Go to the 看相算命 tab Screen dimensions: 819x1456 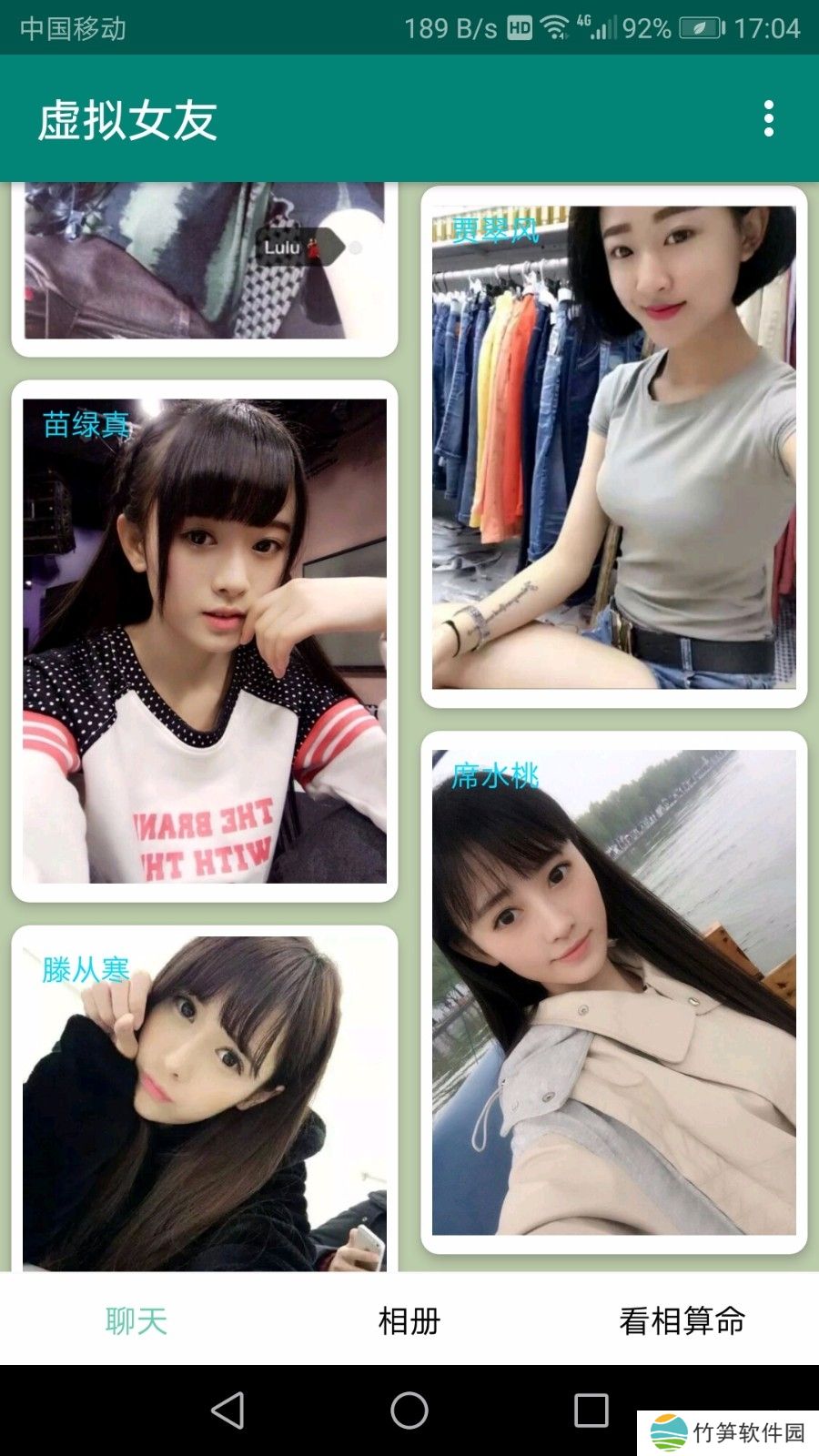682,1320
